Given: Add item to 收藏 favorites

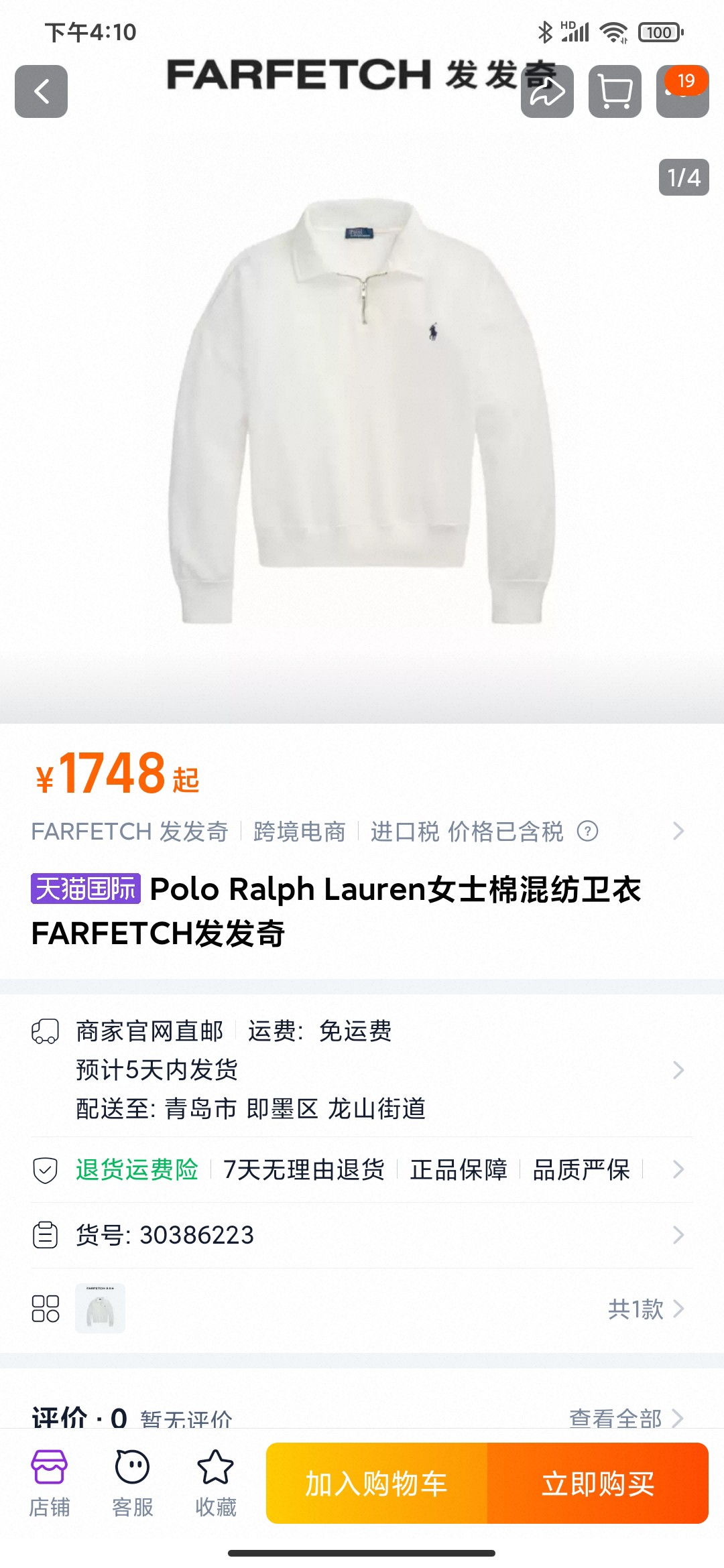Looking at the screenshot, I should tap(215, 1482).
